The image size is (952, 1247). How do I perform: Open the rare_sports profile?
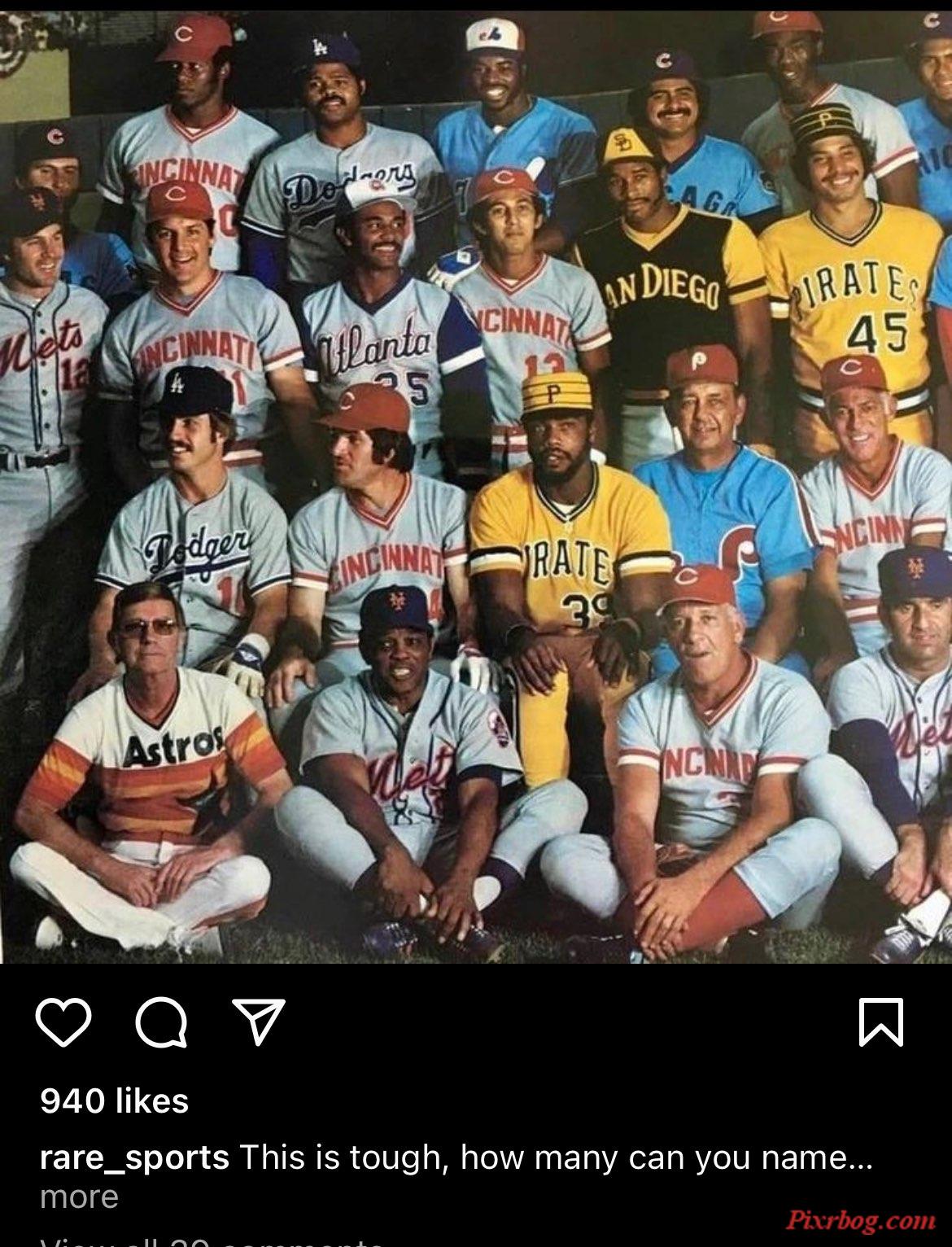134,1157
